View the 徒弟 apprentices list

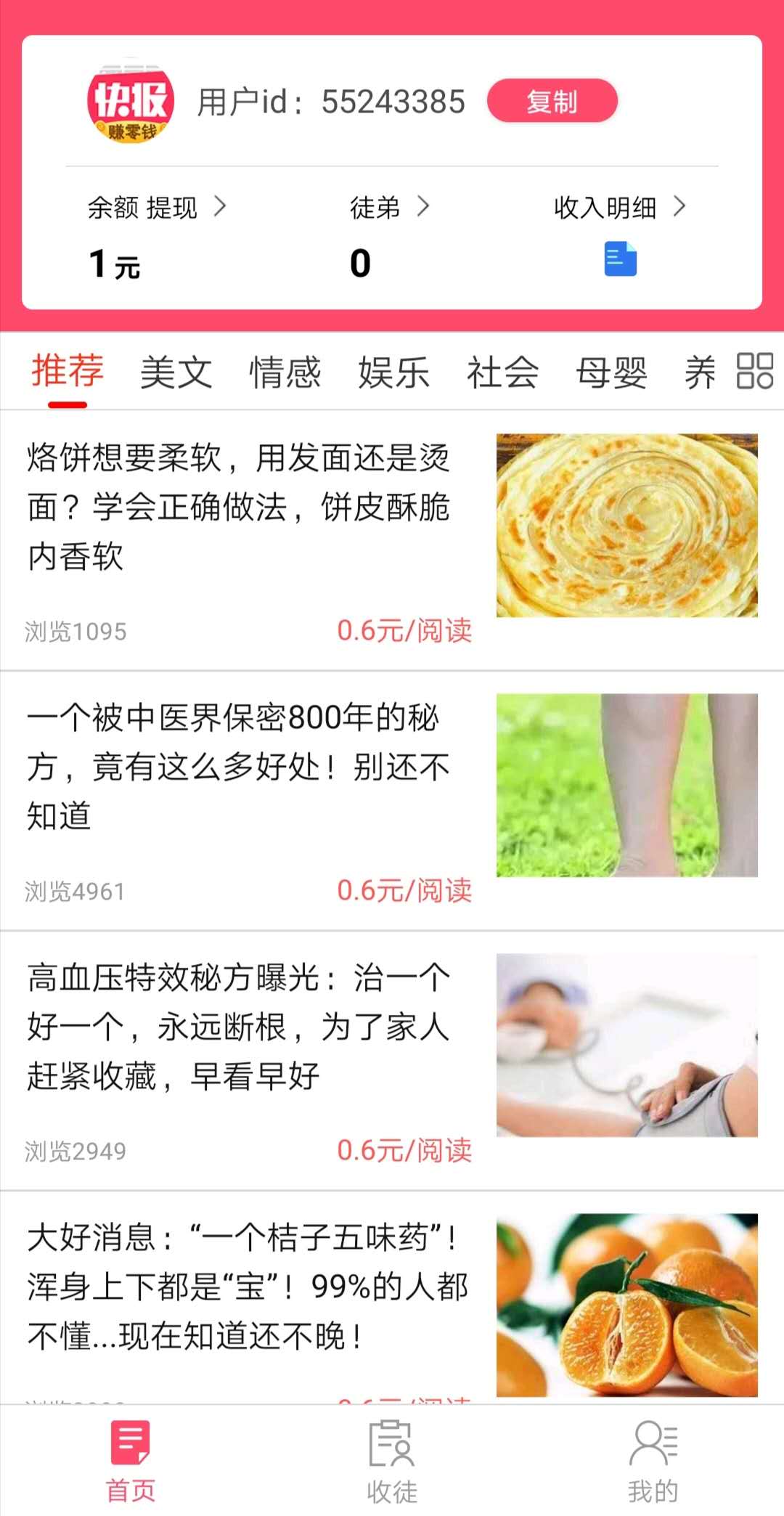tap(389, 208)
